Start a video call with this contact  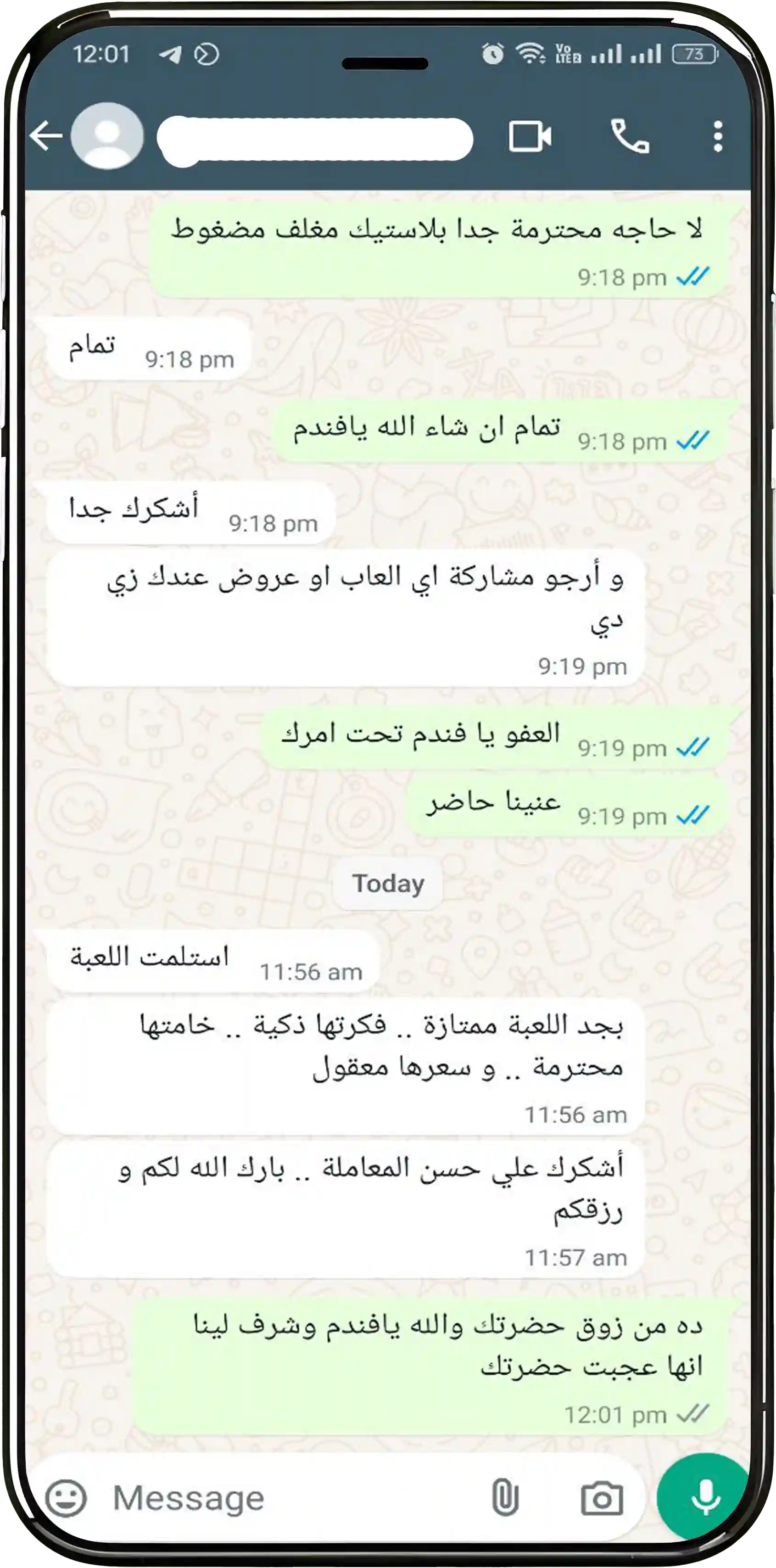coord(530,136)
